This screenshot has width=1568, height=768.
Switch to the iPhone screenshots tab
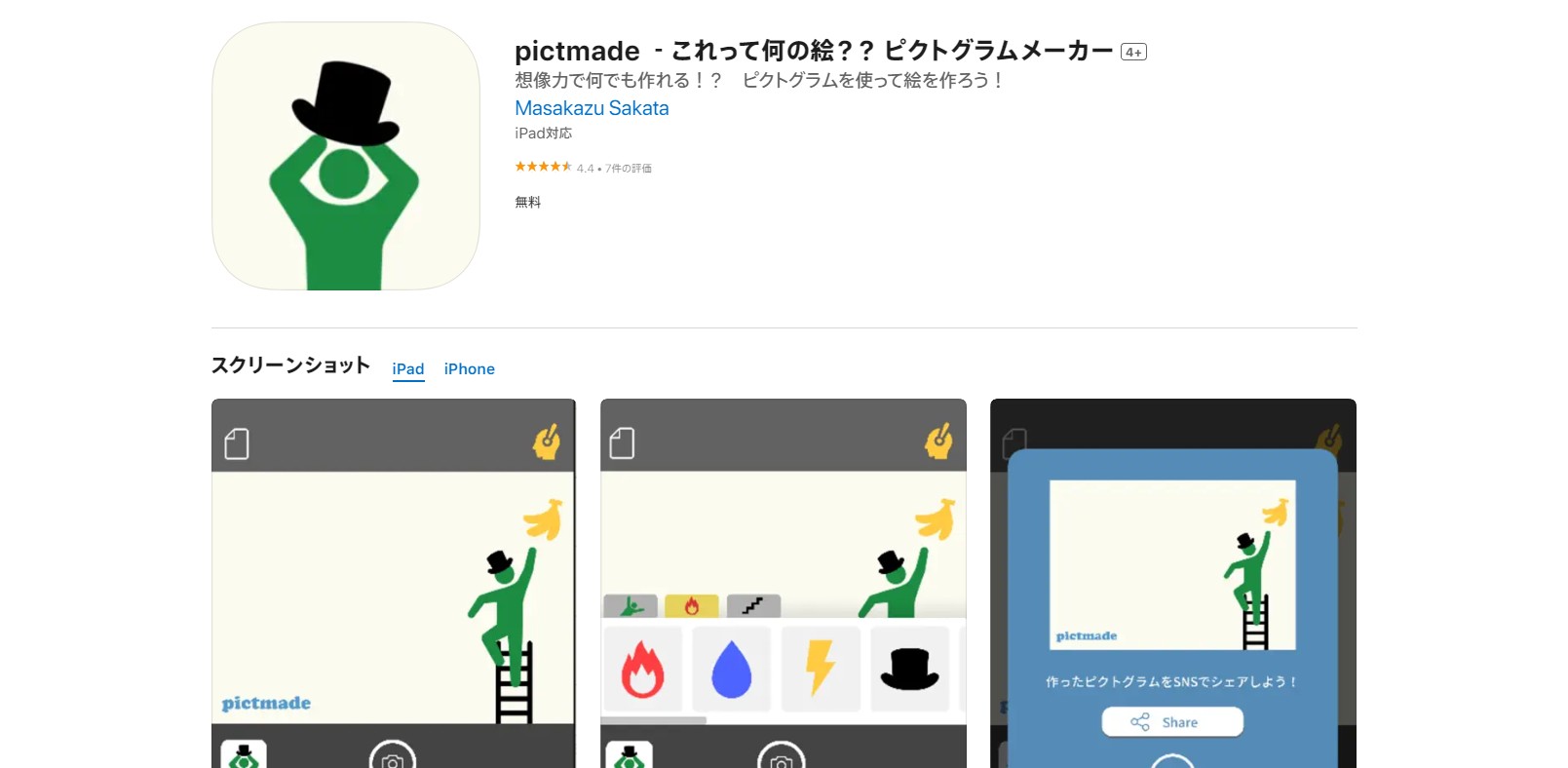pyautogui.click(x=469, y=368)
